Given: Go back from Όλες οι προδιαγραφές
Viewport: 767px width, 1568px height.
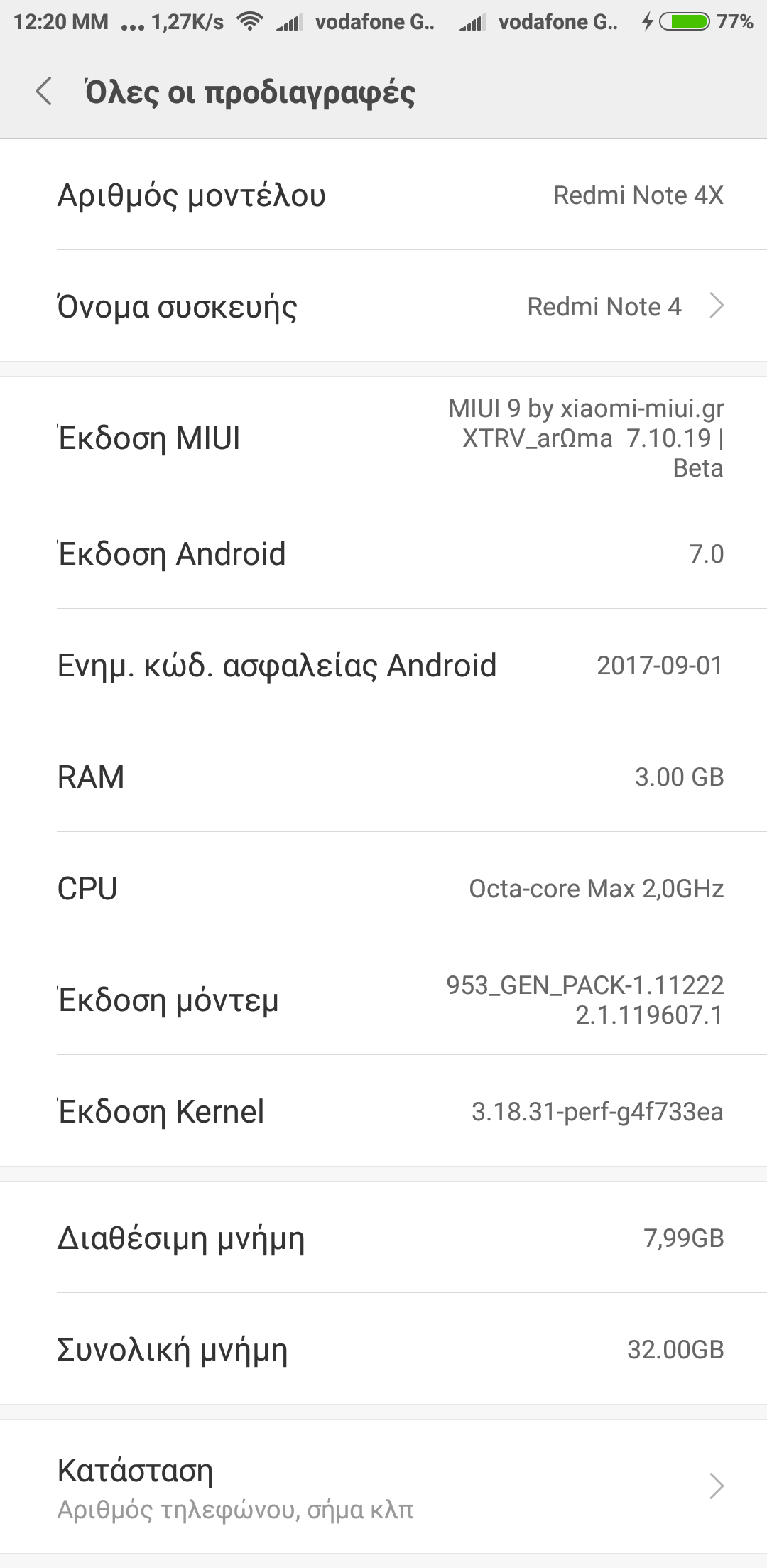Looking at the screenshot, I should [x=44, y=92].
